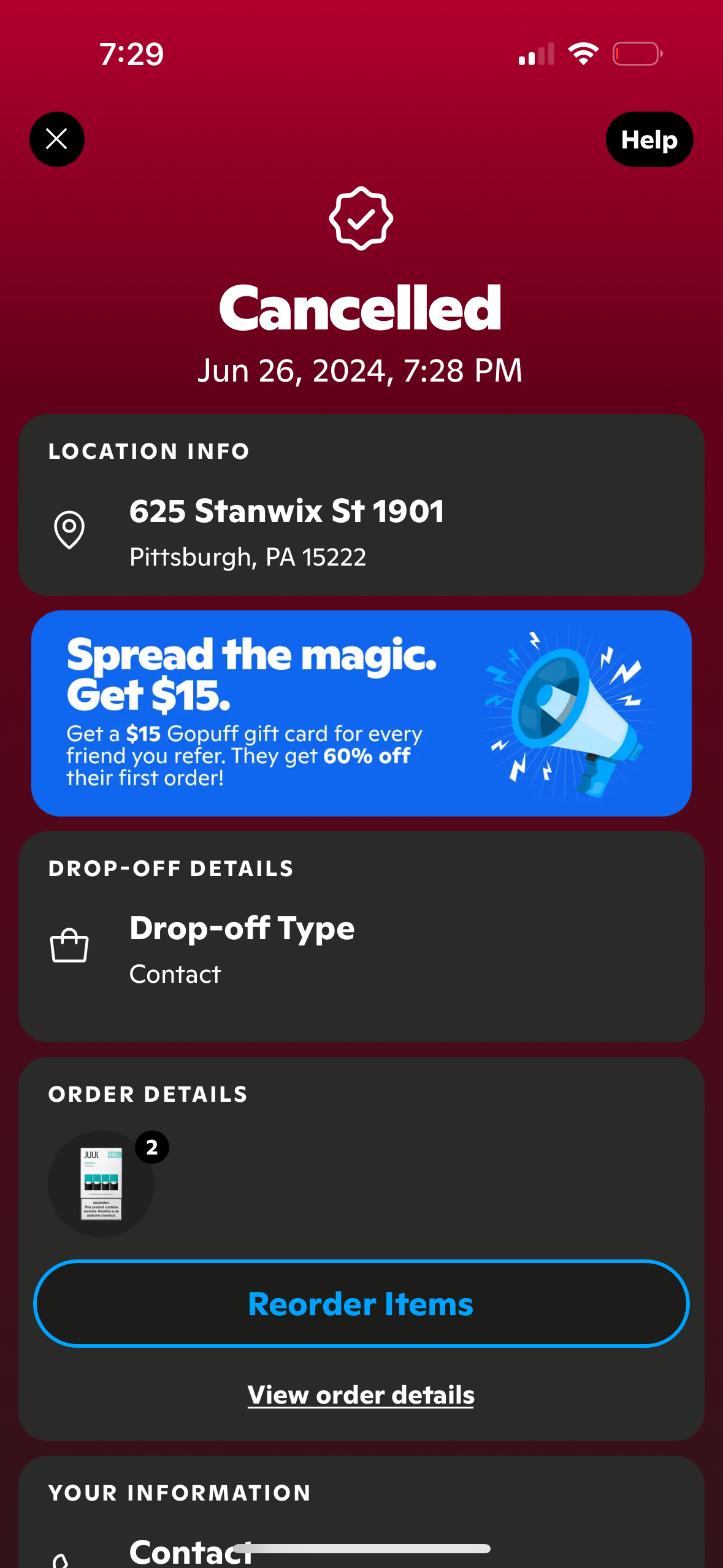Tap the location pin icon in Location Info
723x1568 pixels.
tap(70, 531)
